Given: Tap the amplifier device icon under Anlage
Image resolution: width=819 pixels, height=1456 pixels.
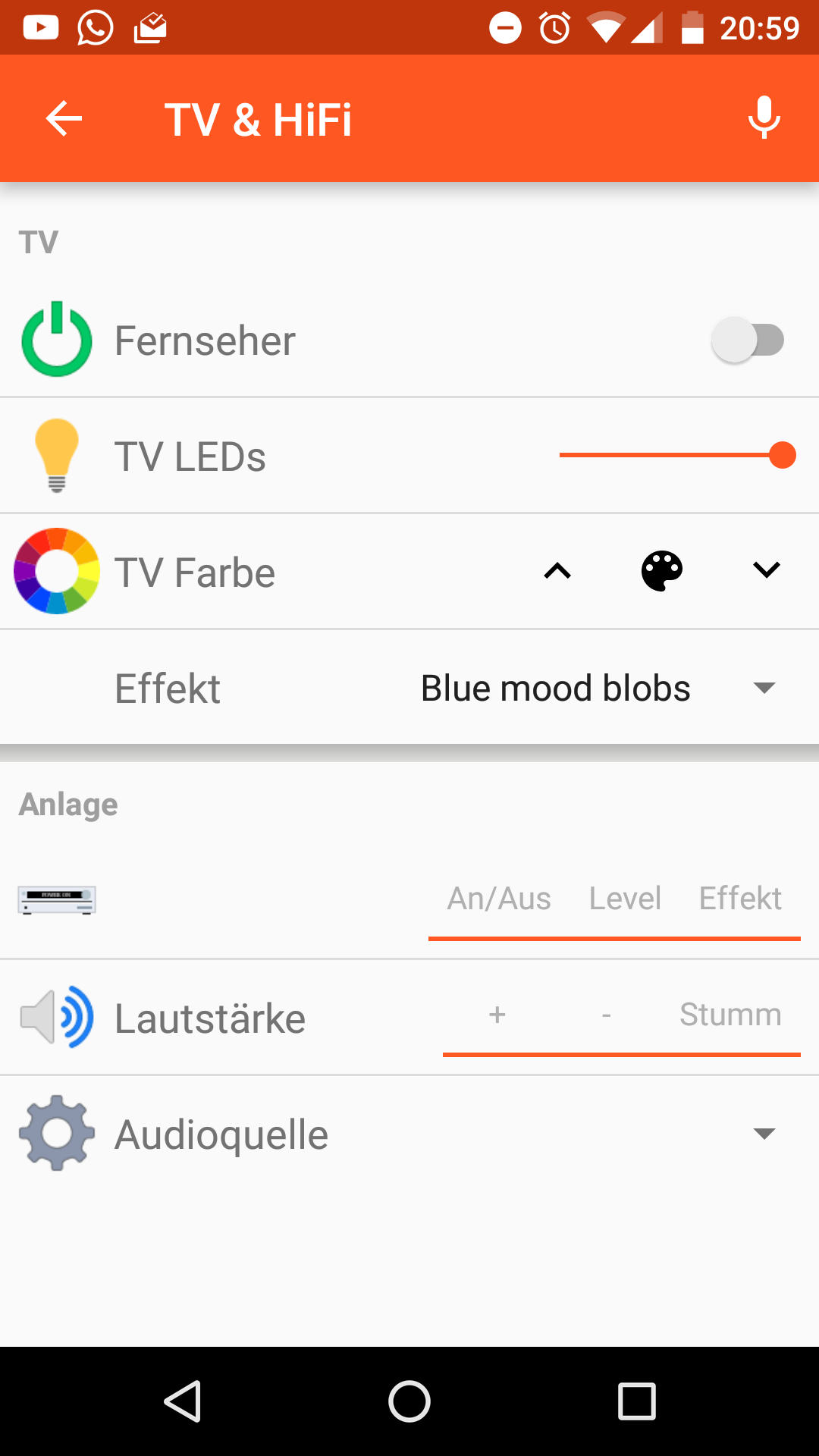Looking at the screenshot, I should click(x=56, y=899).
